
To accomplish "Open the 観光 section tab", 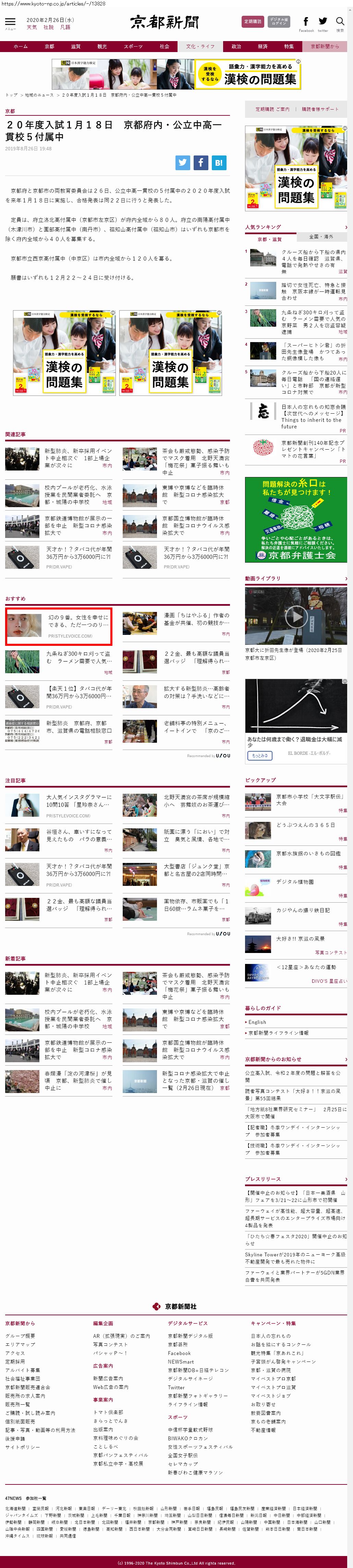I will pos(102,46).
